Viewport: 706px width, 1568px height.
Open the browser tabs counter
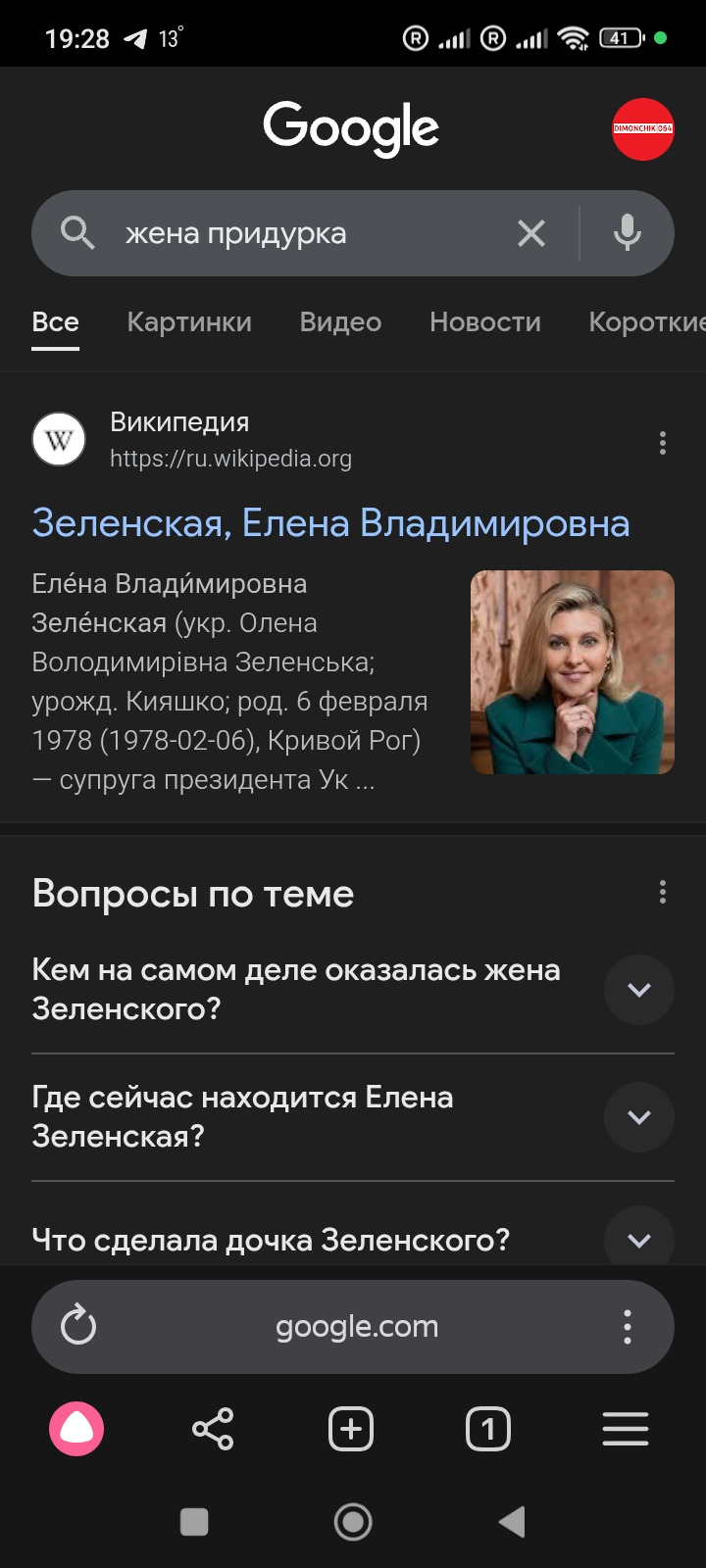[487, 1429]
